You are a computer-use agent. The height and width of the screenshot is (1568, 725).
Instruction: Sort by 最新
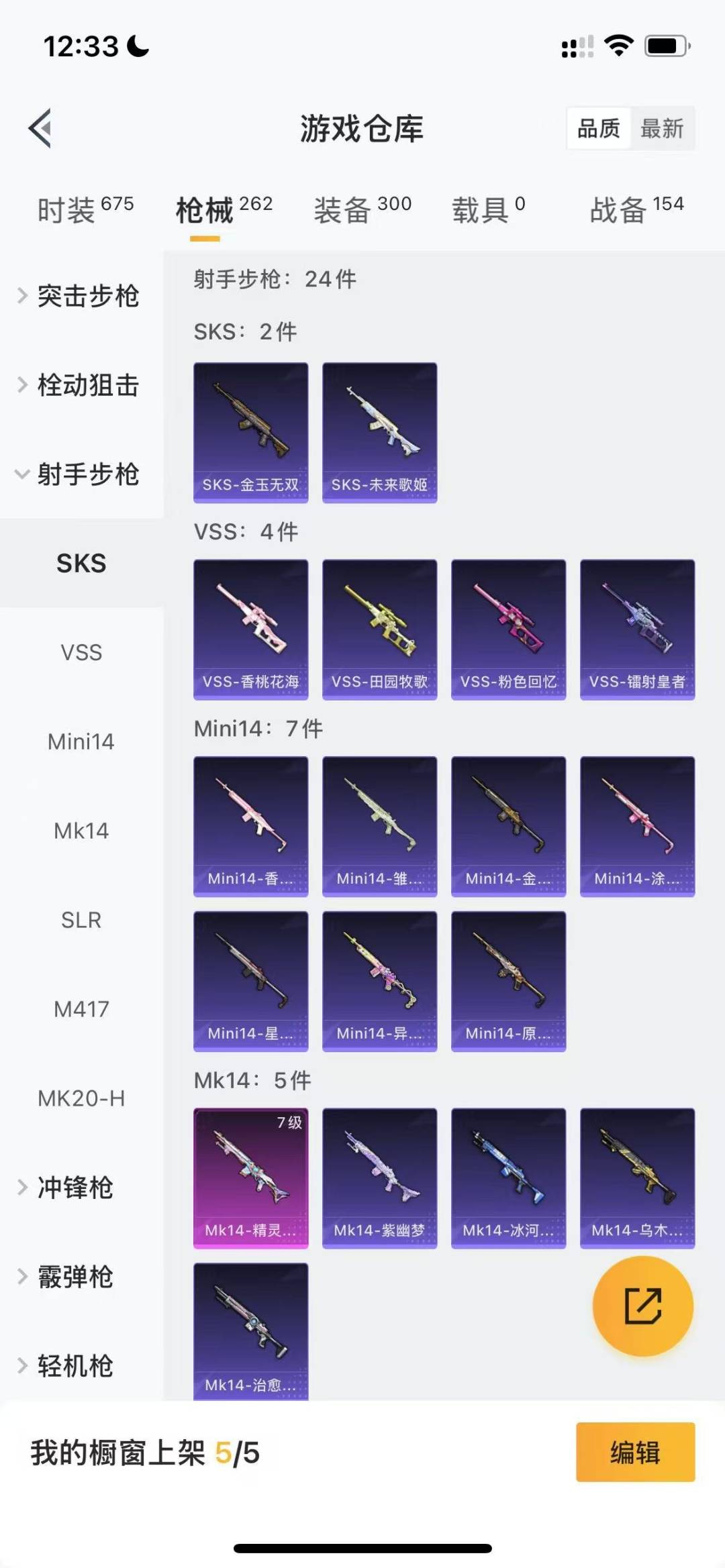[662, 128]
